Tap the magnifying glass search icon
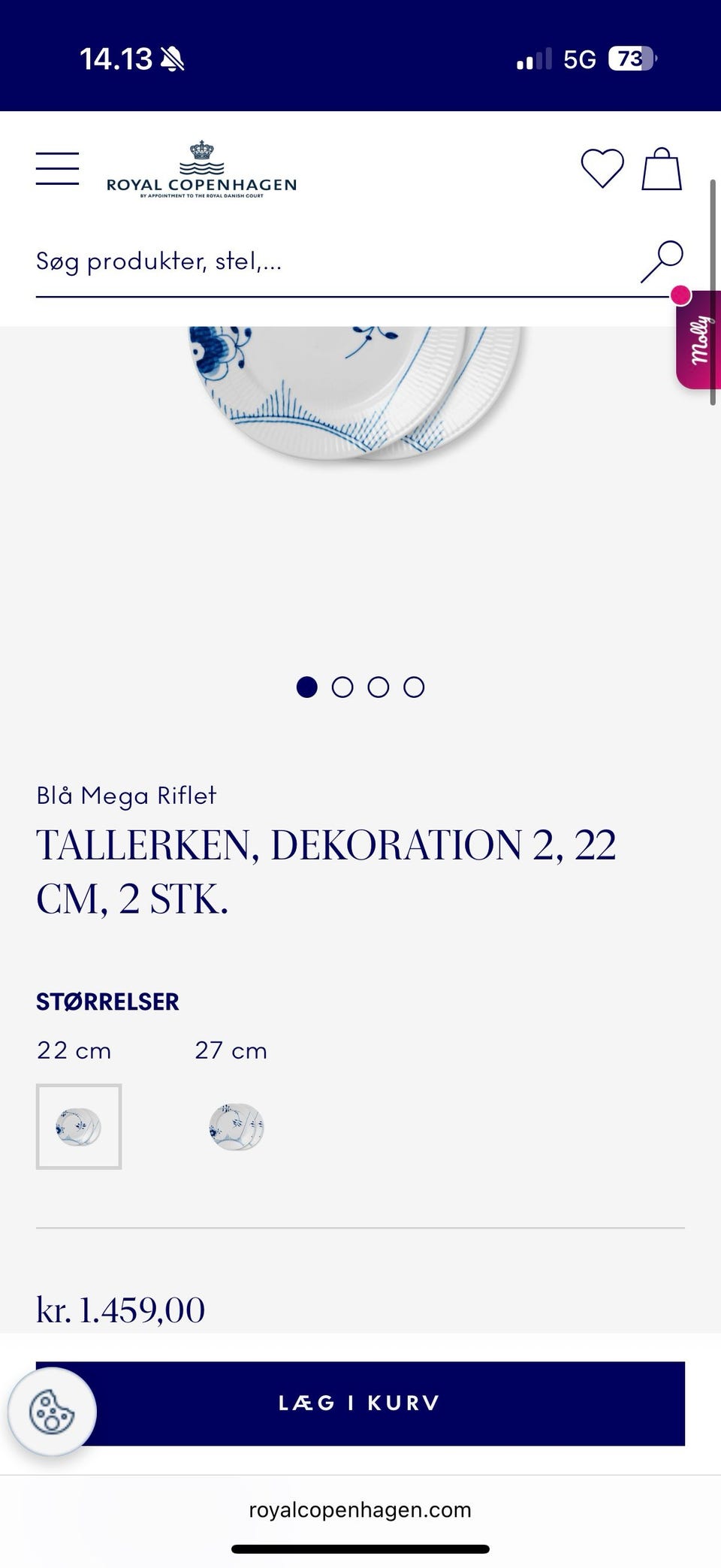721x1568 pixels. point(662,261)
